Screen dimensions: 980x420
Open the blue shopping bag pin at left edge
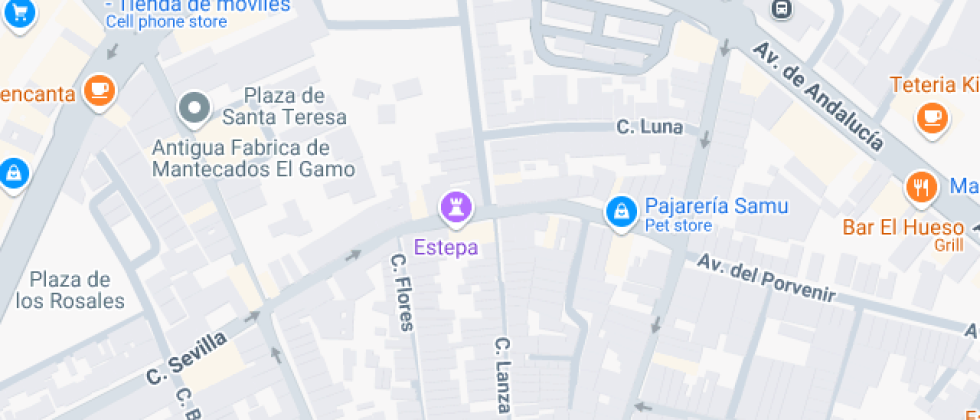12,174
